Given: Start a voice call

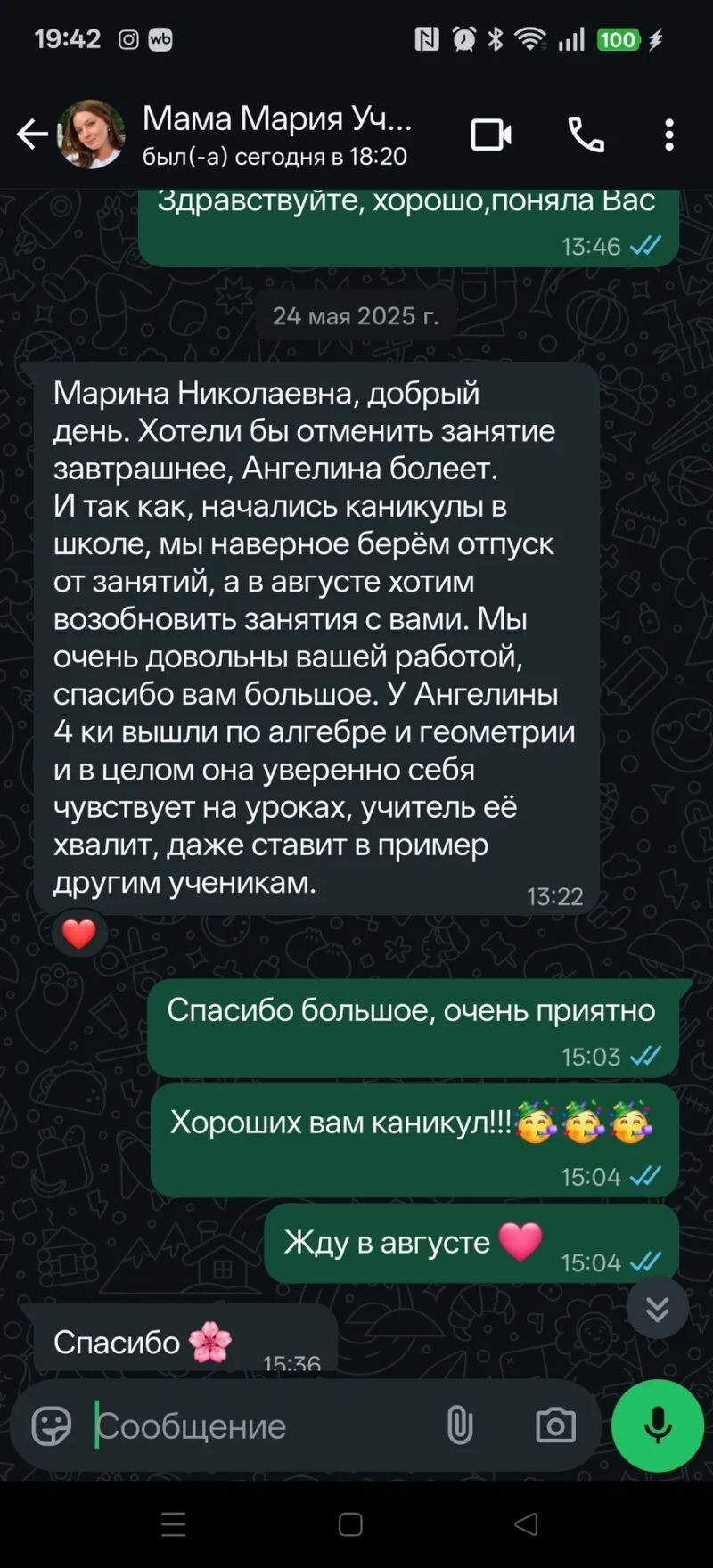Looking at the screenshot, I should point(586,135).
